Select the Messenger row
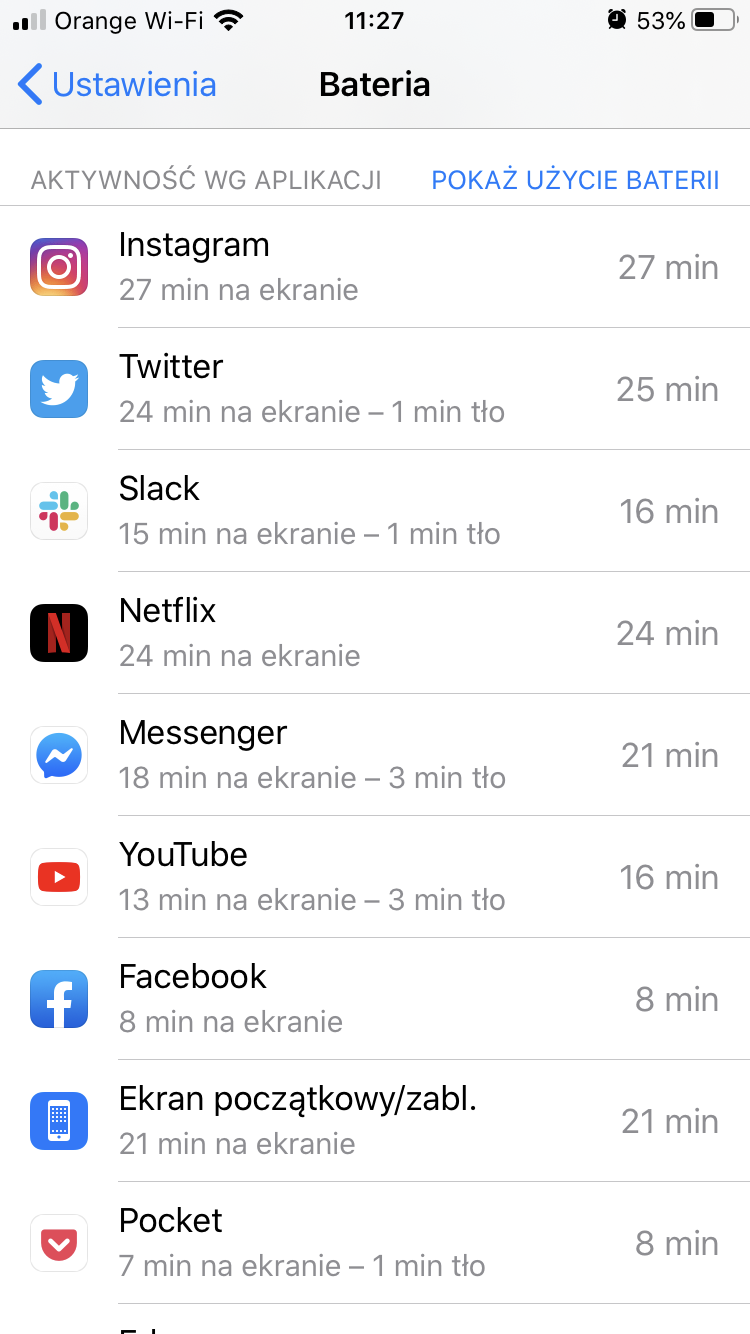 coord(375,755)
